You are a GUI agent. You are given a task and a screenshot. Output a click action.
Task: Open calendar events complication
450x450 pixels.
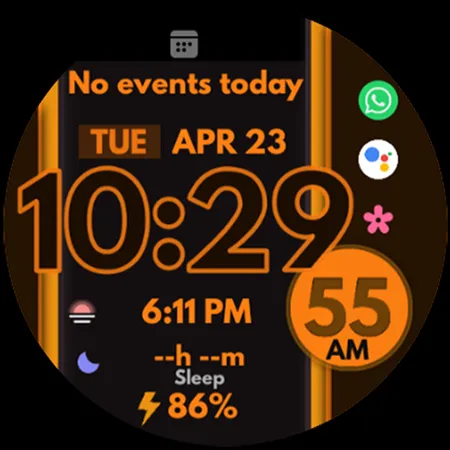[184, 67]
